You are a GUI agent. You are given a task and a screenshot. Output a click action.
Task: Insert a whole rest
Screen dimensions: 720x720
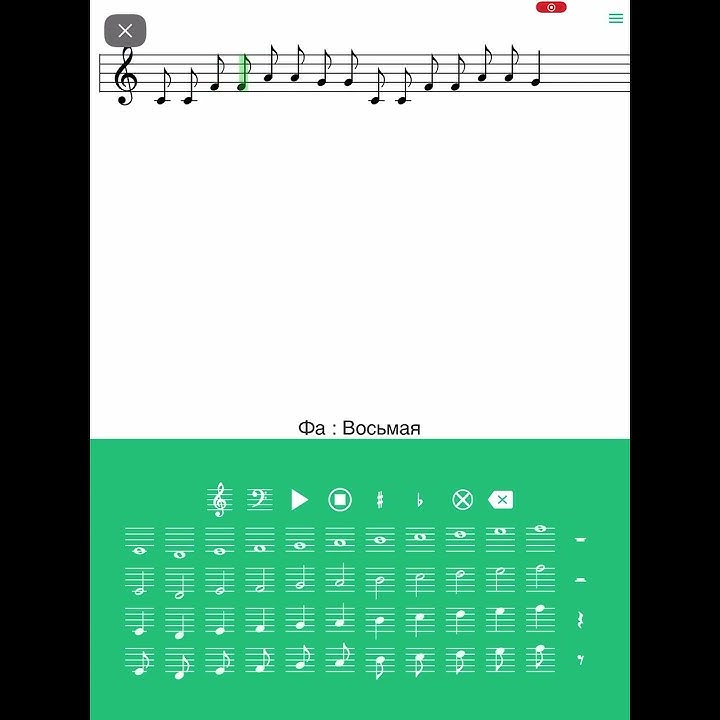pos(580,540)
